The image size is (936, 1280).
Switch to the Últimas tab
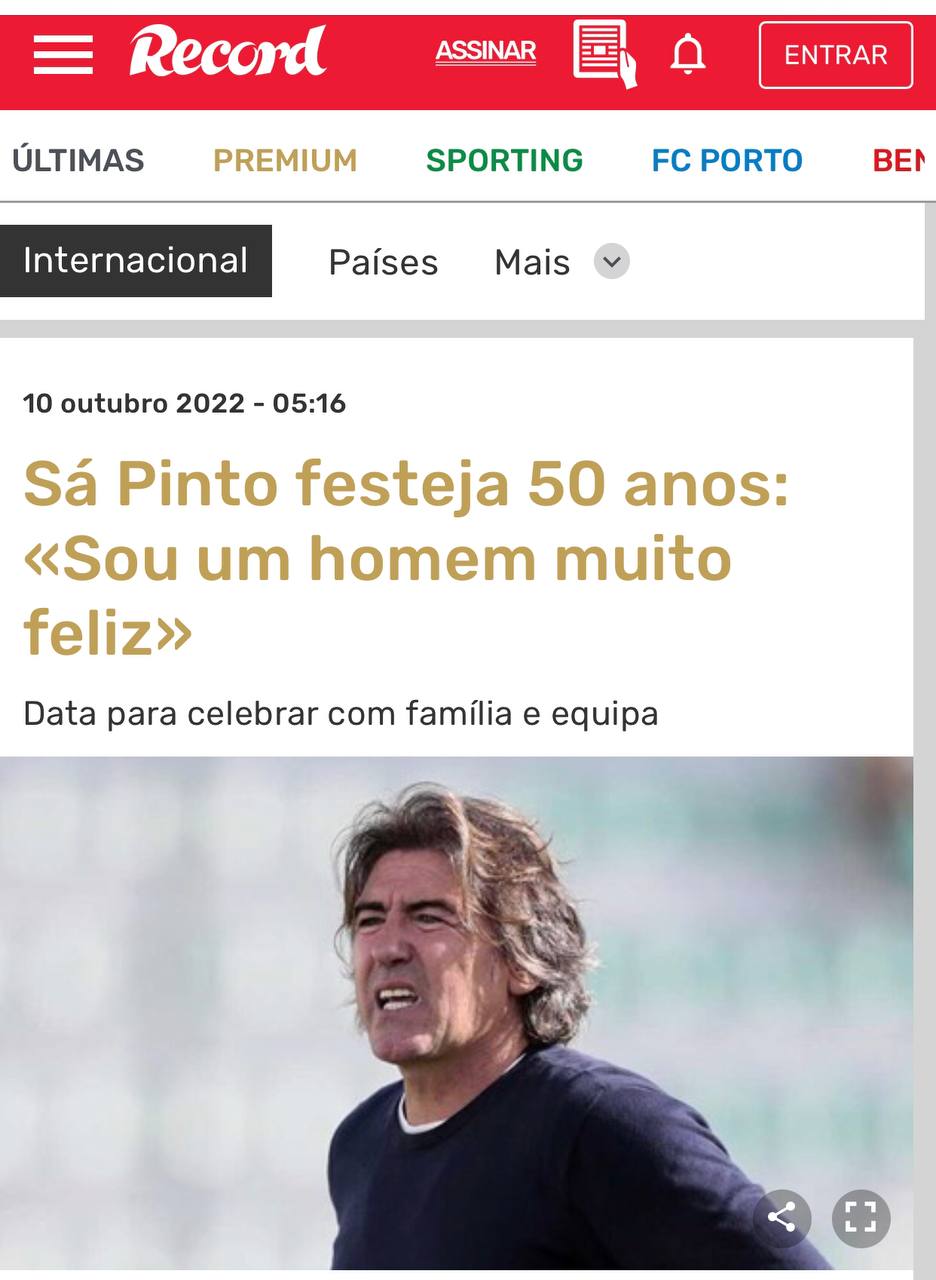pyautogui.click(x=79, y=160)
